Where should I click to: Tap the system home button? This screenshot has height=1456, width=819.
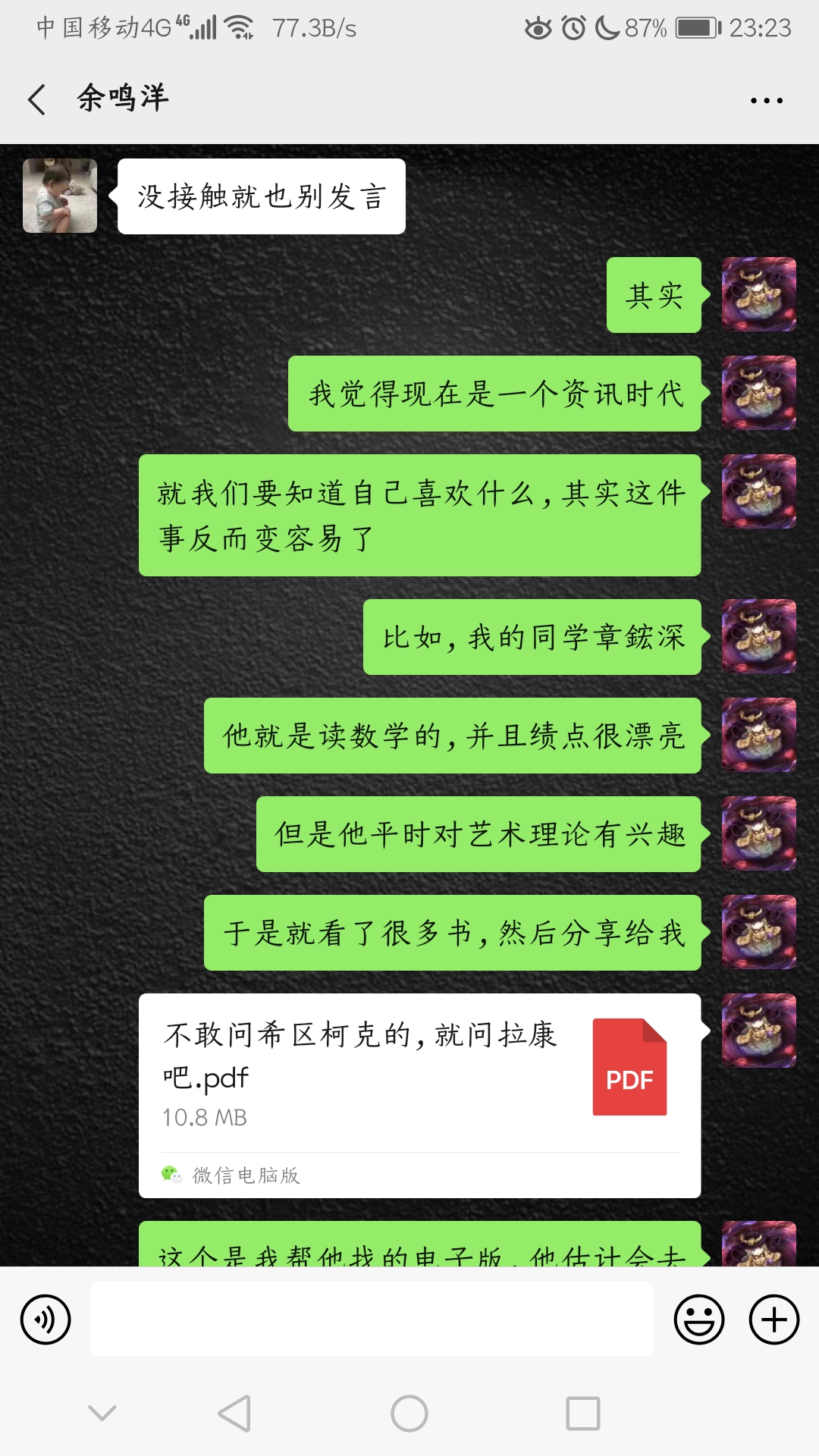[x=409, y=1414]
